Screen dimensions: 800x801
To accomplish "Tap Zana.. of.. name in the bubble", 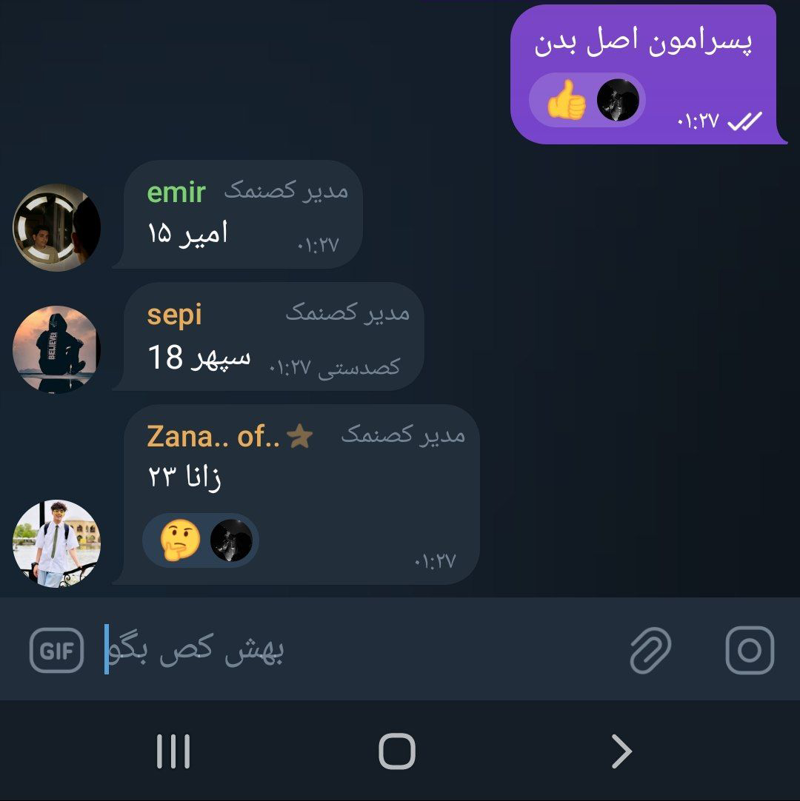I will pyautogui.click(x=213, y=436).
